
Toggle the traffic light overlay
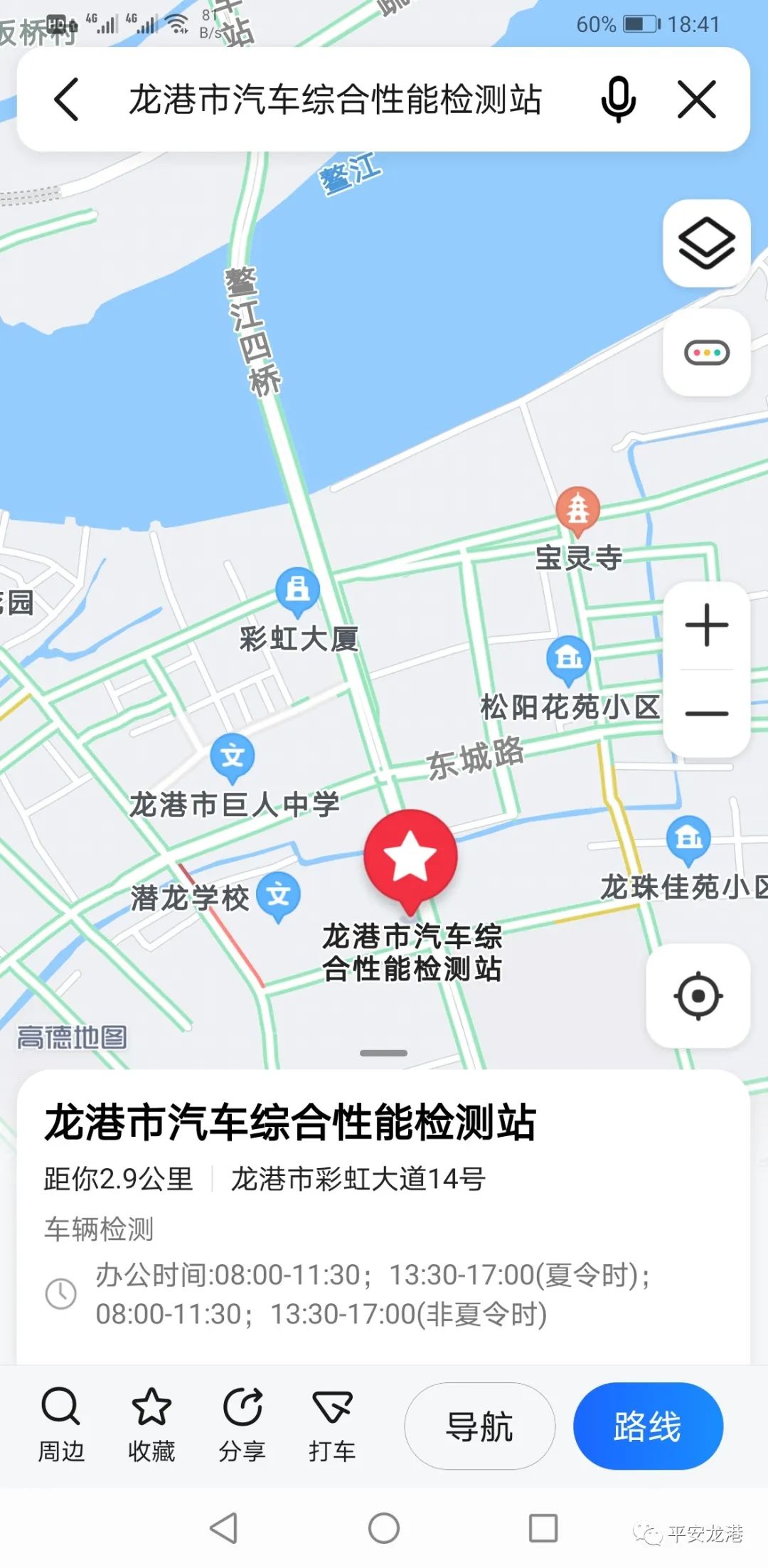tap(706, 352)
